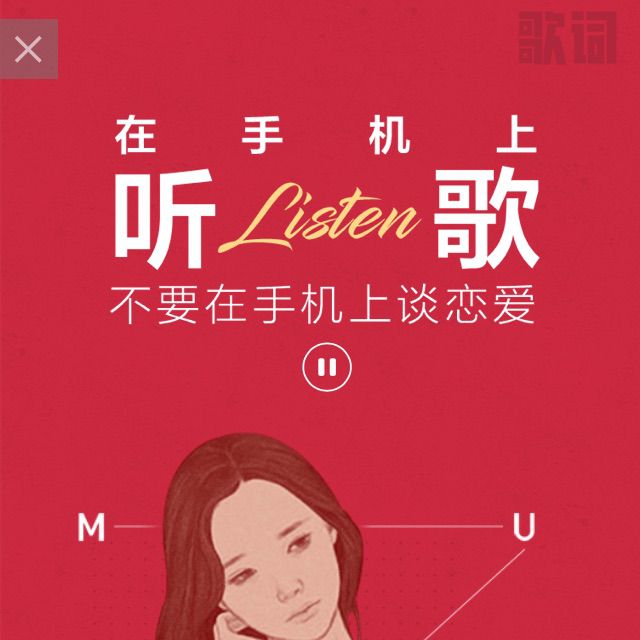
Task: Close this page with the X button
Action: tap(28, 48)
